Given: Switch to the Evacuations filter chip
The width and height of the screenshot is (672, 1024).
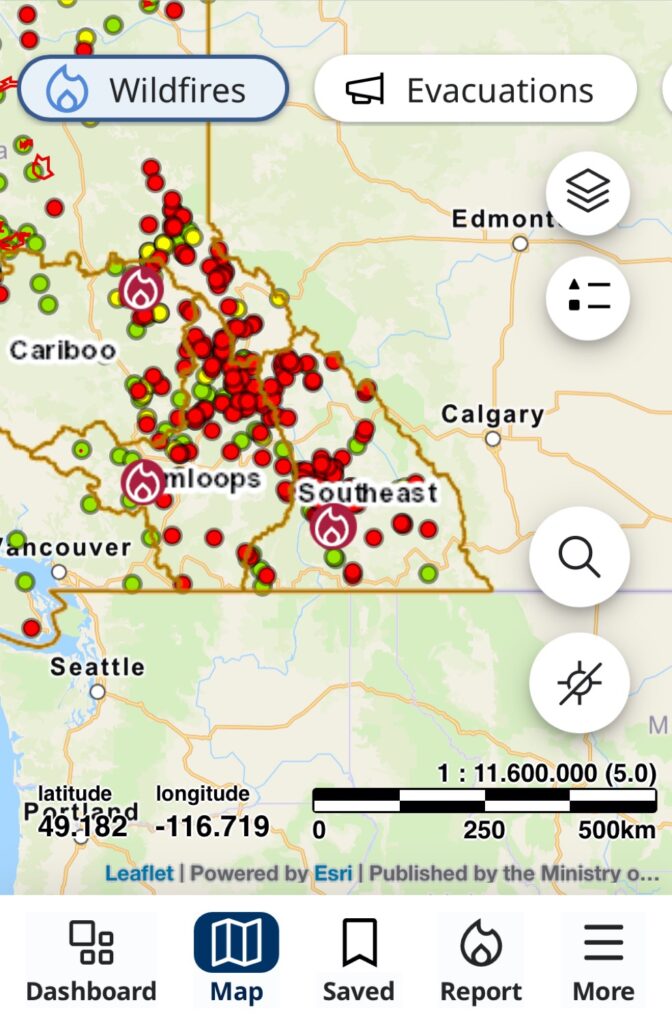Looking at the screenshot, I should (x=475, y=90).
